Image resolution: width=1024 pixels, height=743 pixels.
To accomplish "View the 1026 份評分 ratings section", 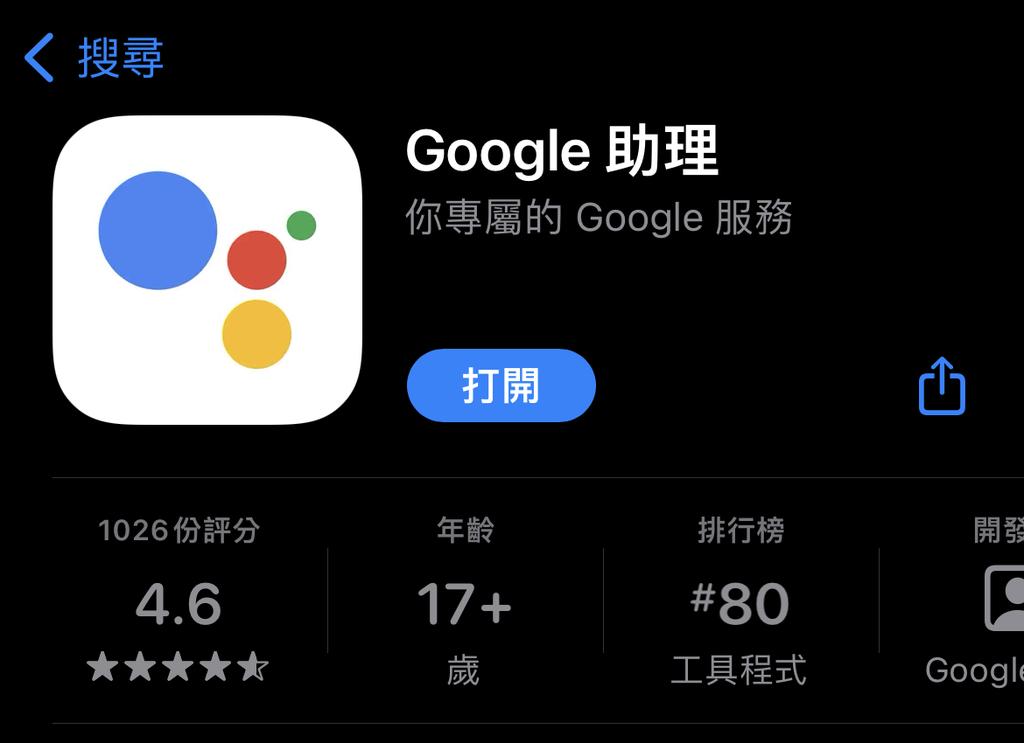I will 179,600.
